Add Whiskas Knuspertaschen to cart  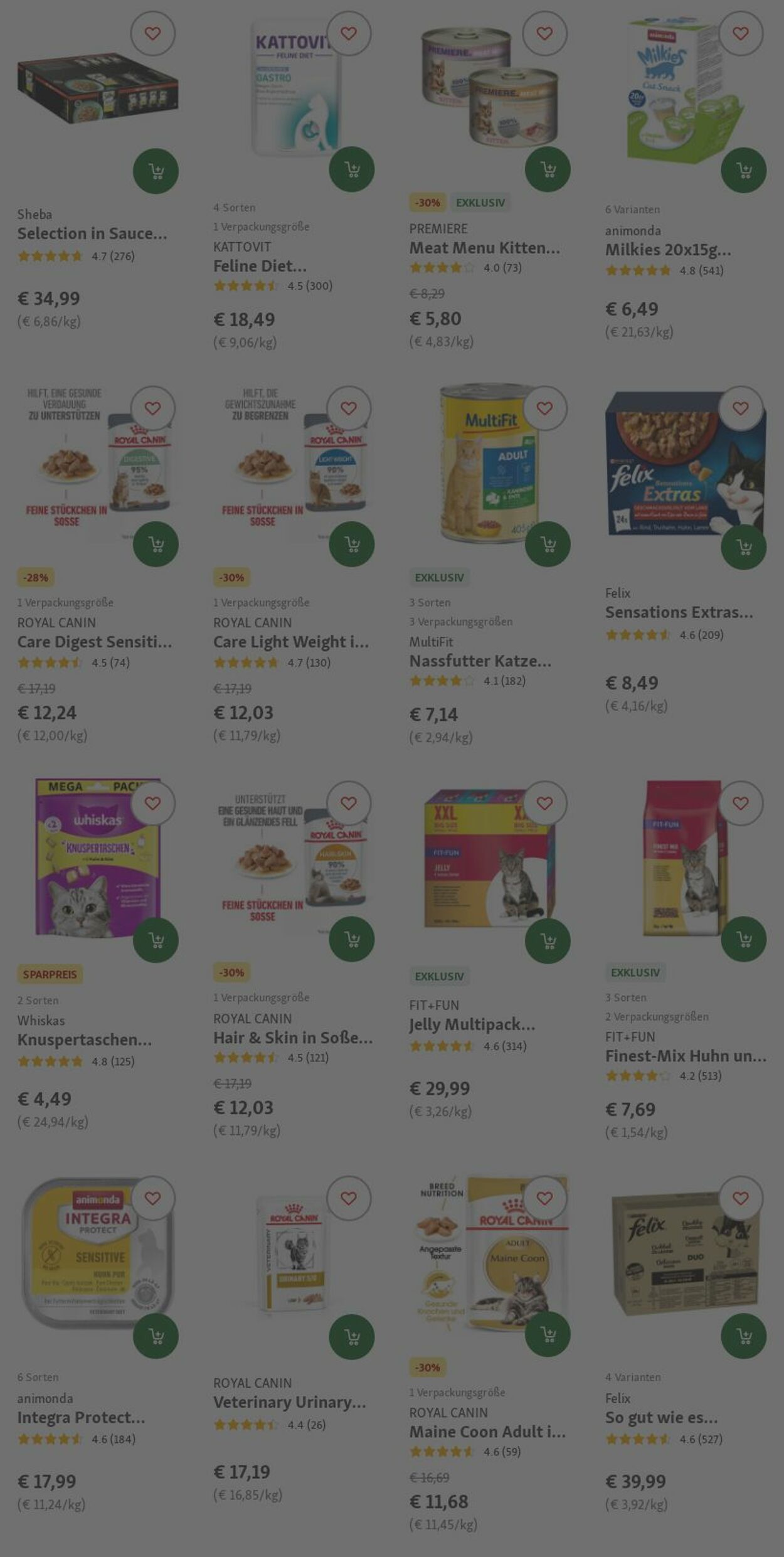click(156, 940)
